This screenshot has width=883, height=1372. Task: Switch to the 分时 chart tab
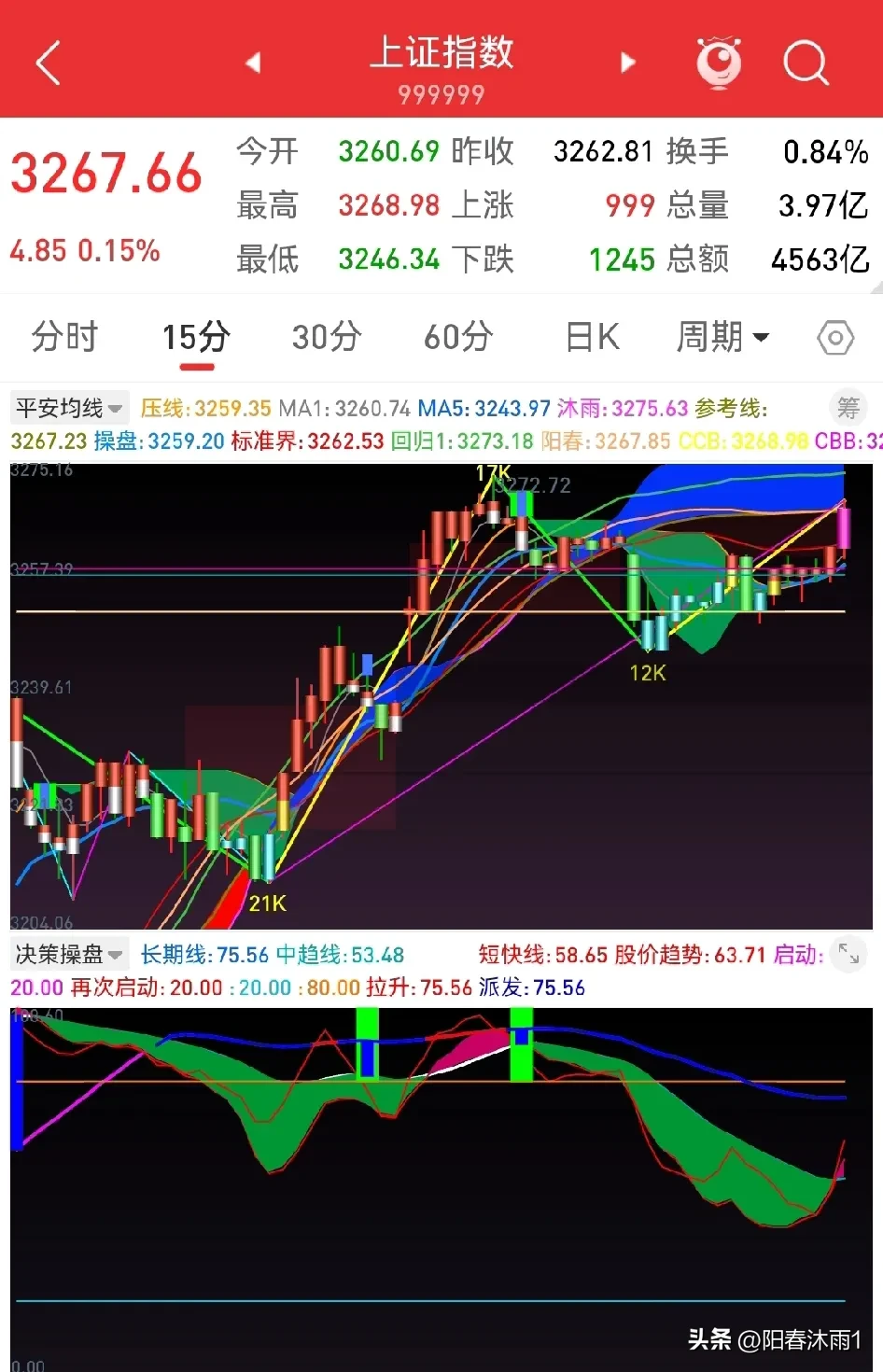click(64, 337)
